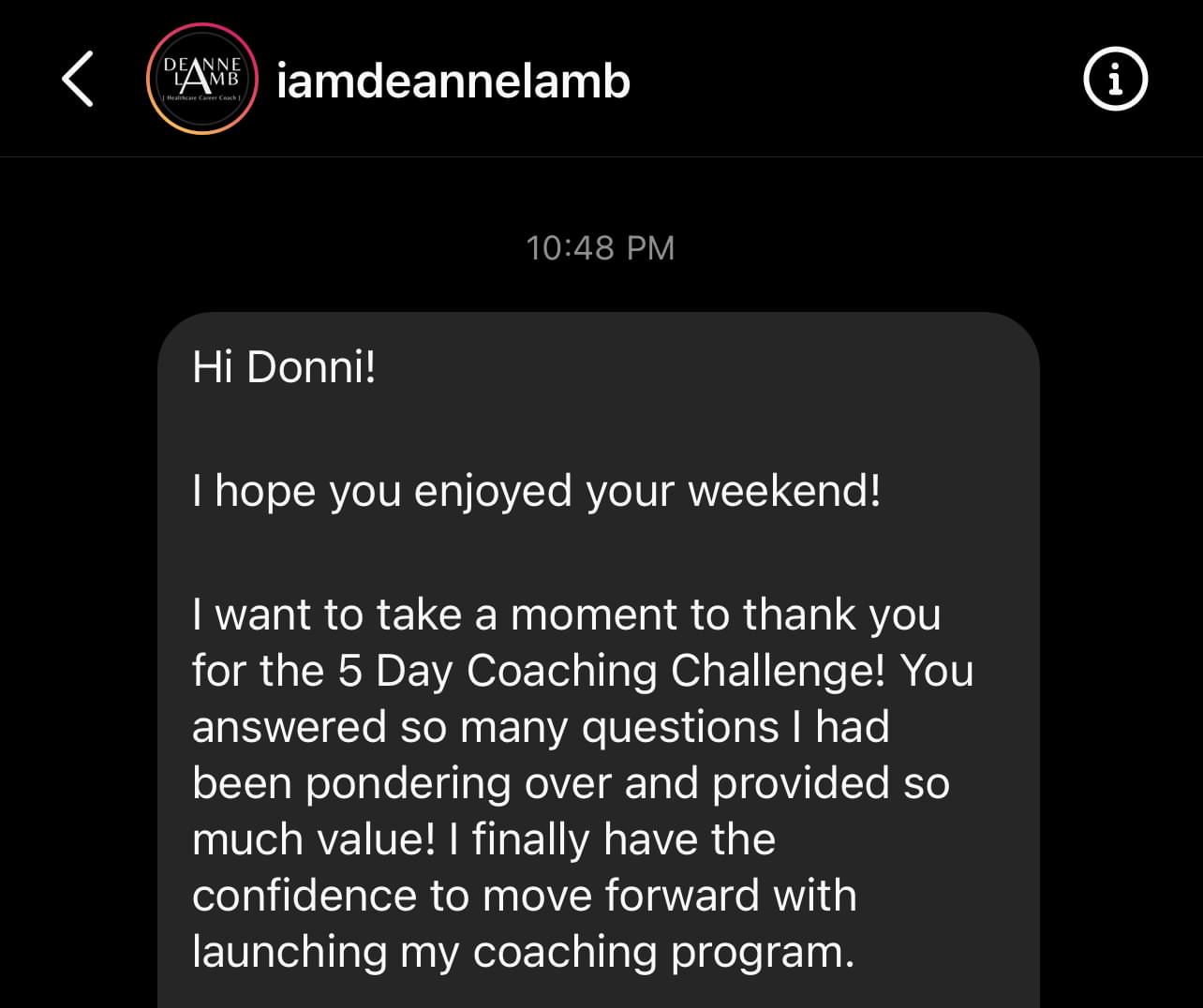
Task: Tap the iamdeannelamb username header
Action: [x=453, y=82]
